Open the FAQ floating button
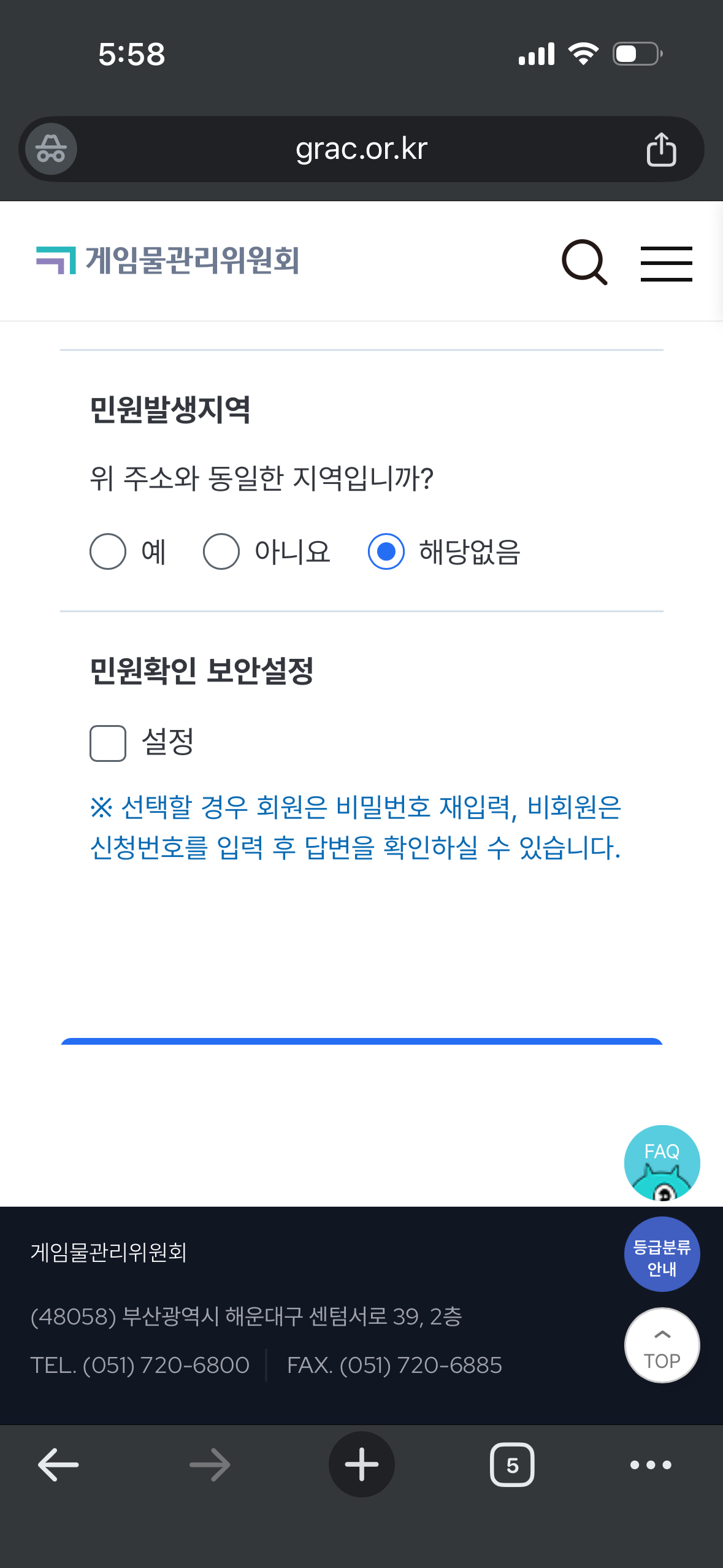The image size is (723, 1568). point(662,1162)
